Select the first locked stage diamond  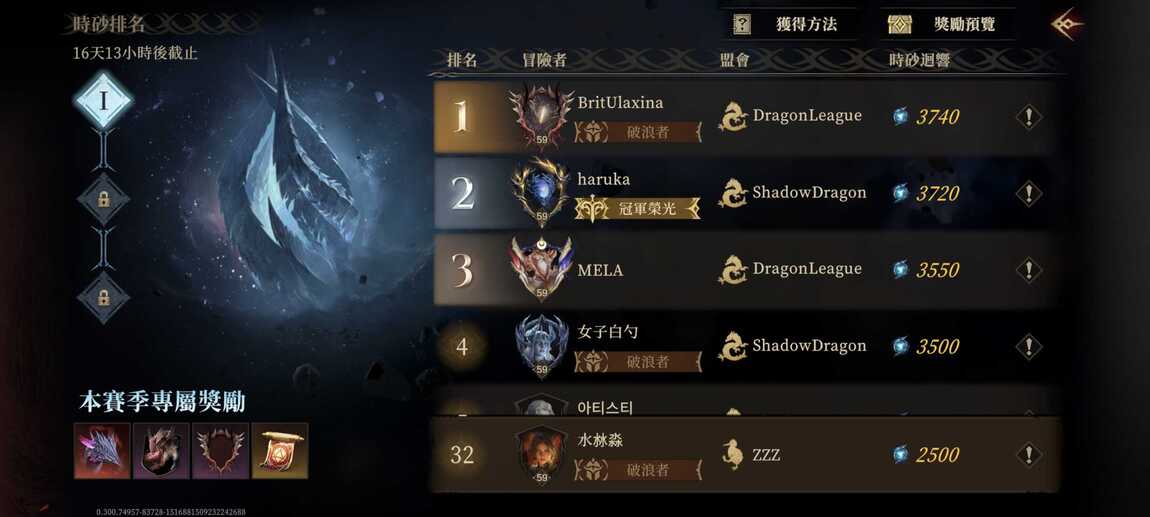[104, 199]
